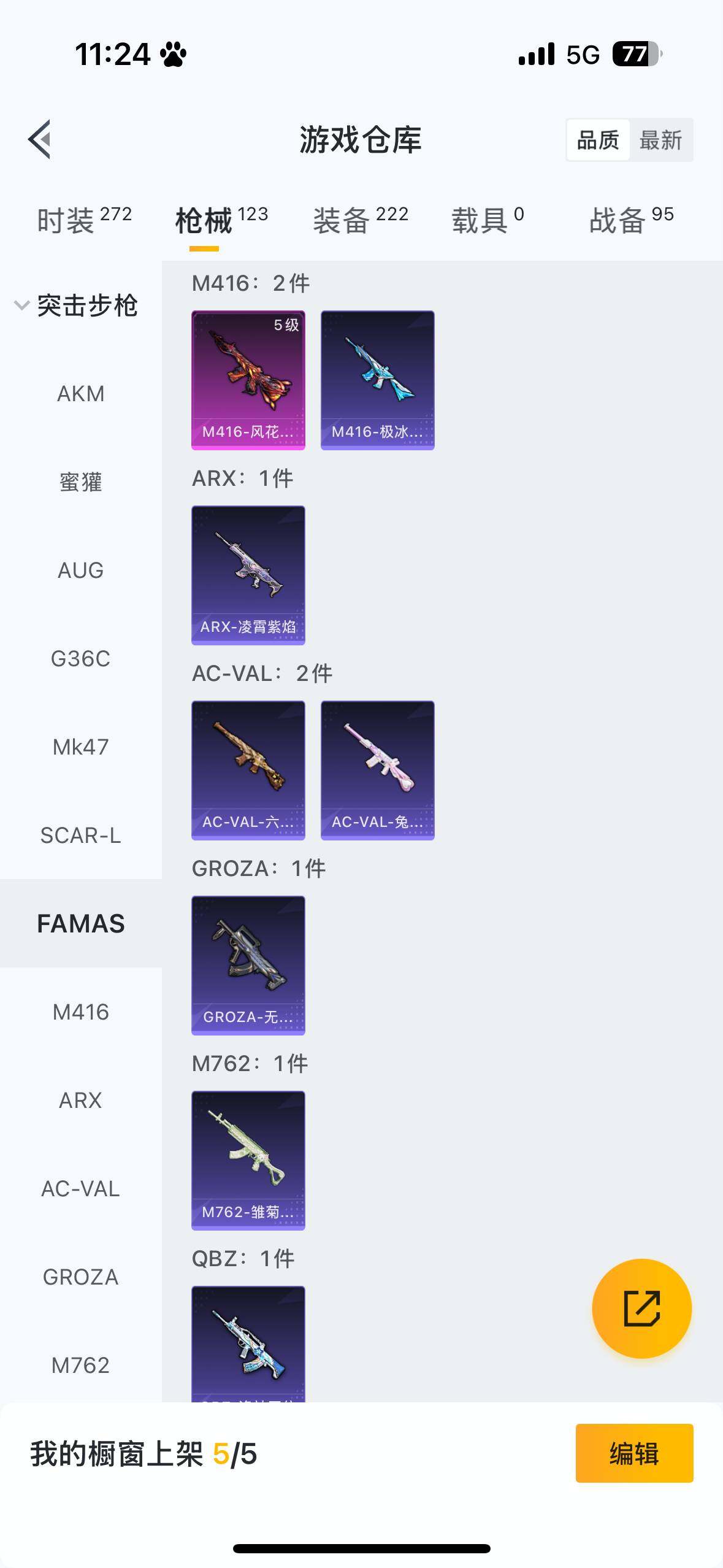Switch to the 战备 tab
723x1568 pixels.
[631, 220]
